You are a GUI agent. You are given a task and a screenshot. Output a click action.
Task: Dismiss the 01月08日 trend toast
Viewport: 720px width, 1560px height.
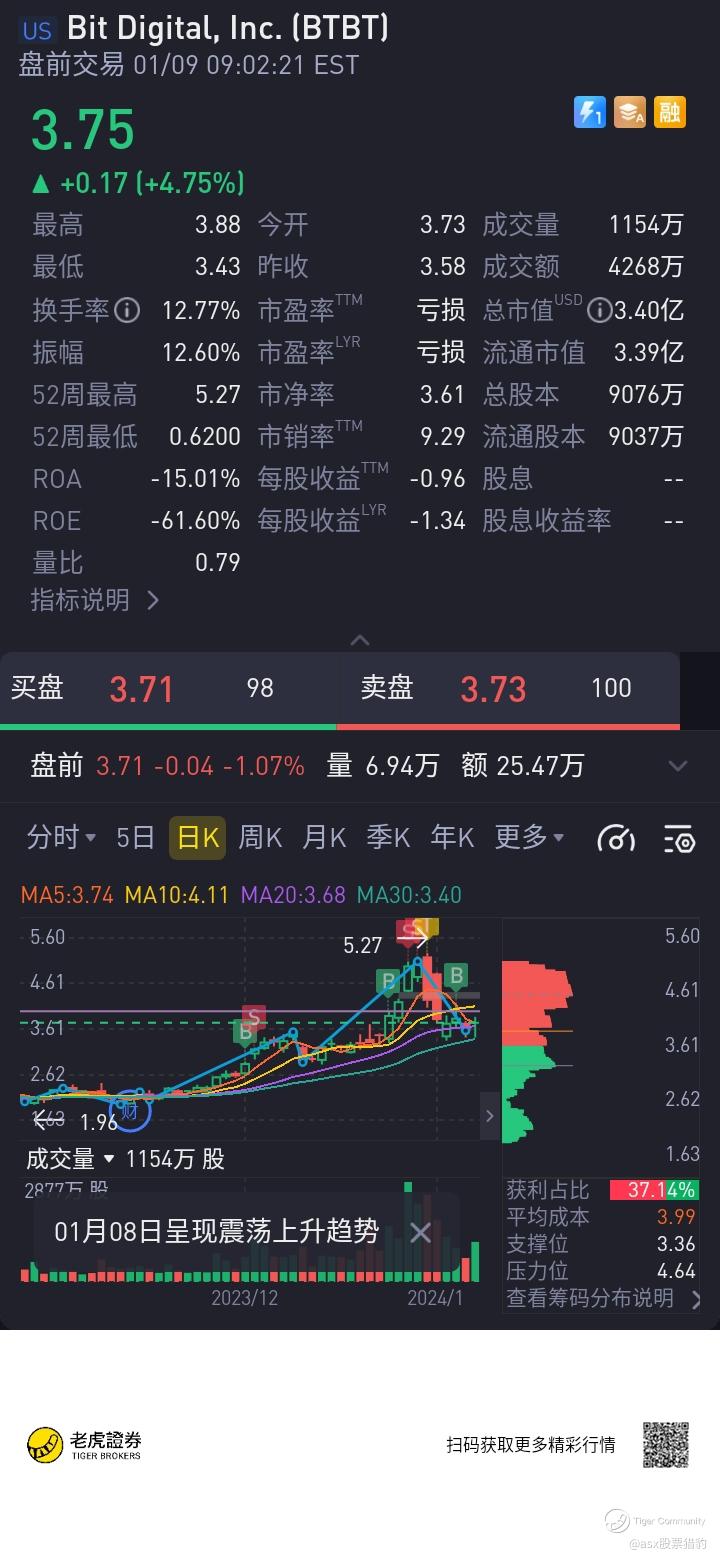pyautogui.click(x=421, y=1232)
